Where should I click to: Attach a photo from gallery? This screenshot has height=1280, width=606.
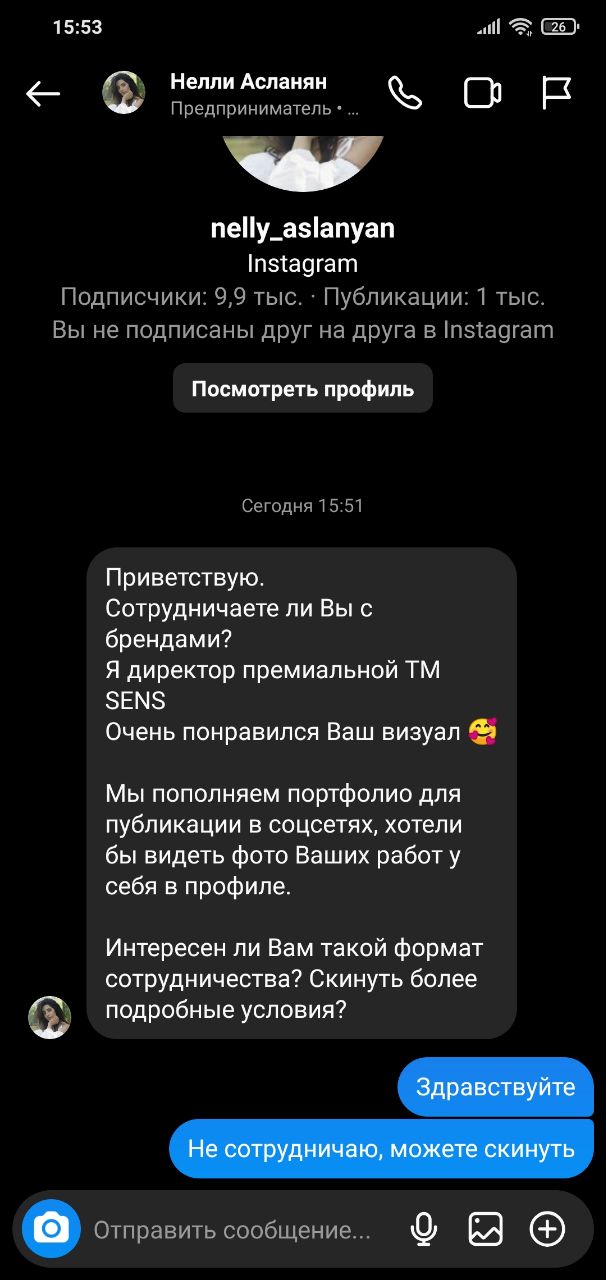pos(485,1229)
